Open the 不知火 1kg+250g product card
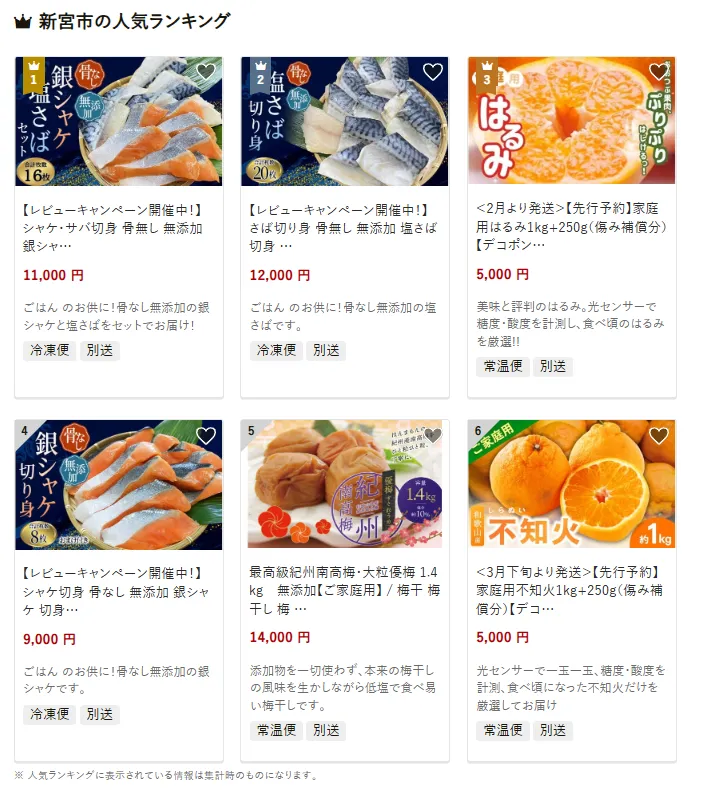 tap(571, 589)
